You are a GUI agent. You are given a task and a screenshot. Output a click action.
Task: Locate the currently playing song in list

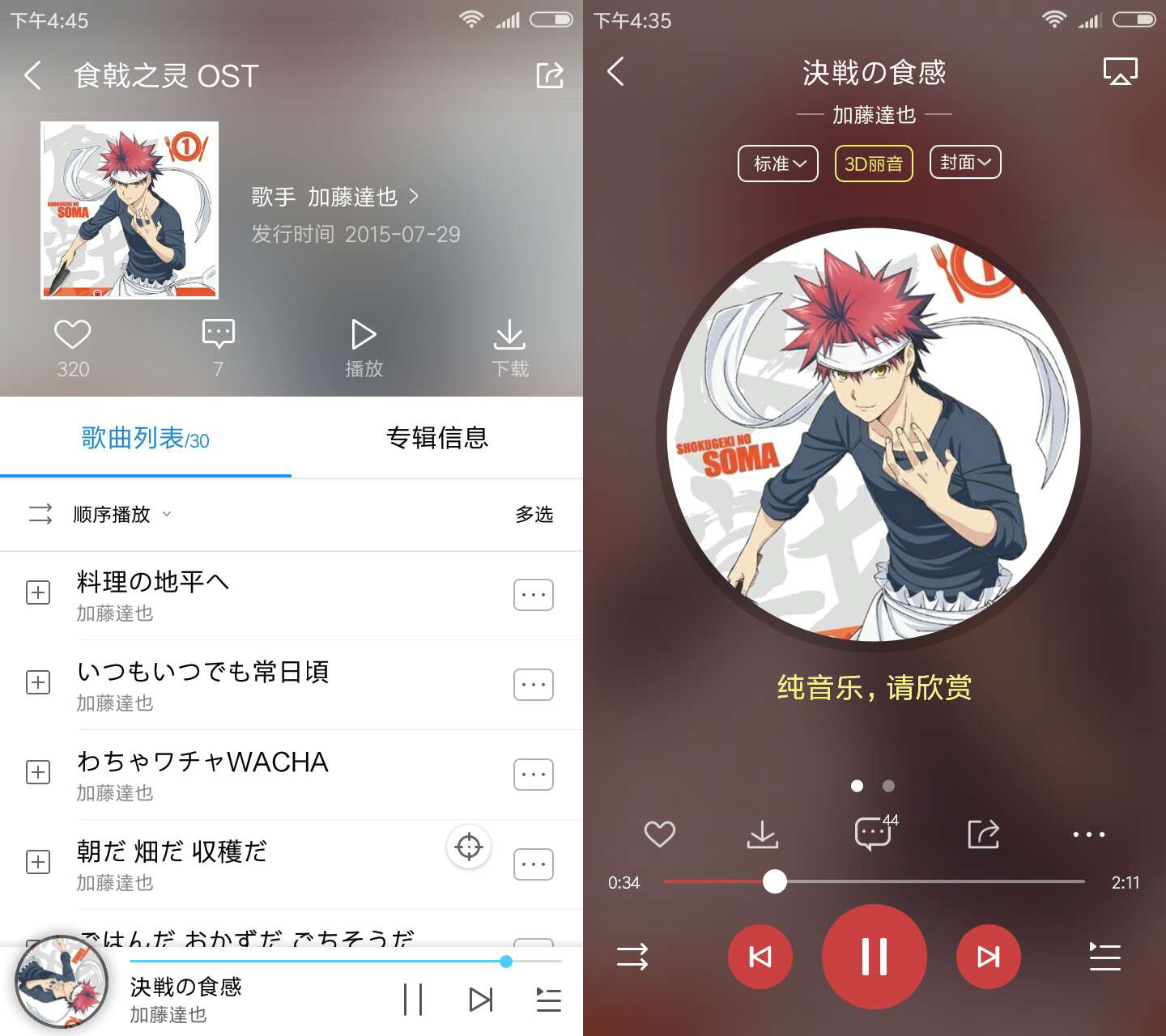coord(469,847)
